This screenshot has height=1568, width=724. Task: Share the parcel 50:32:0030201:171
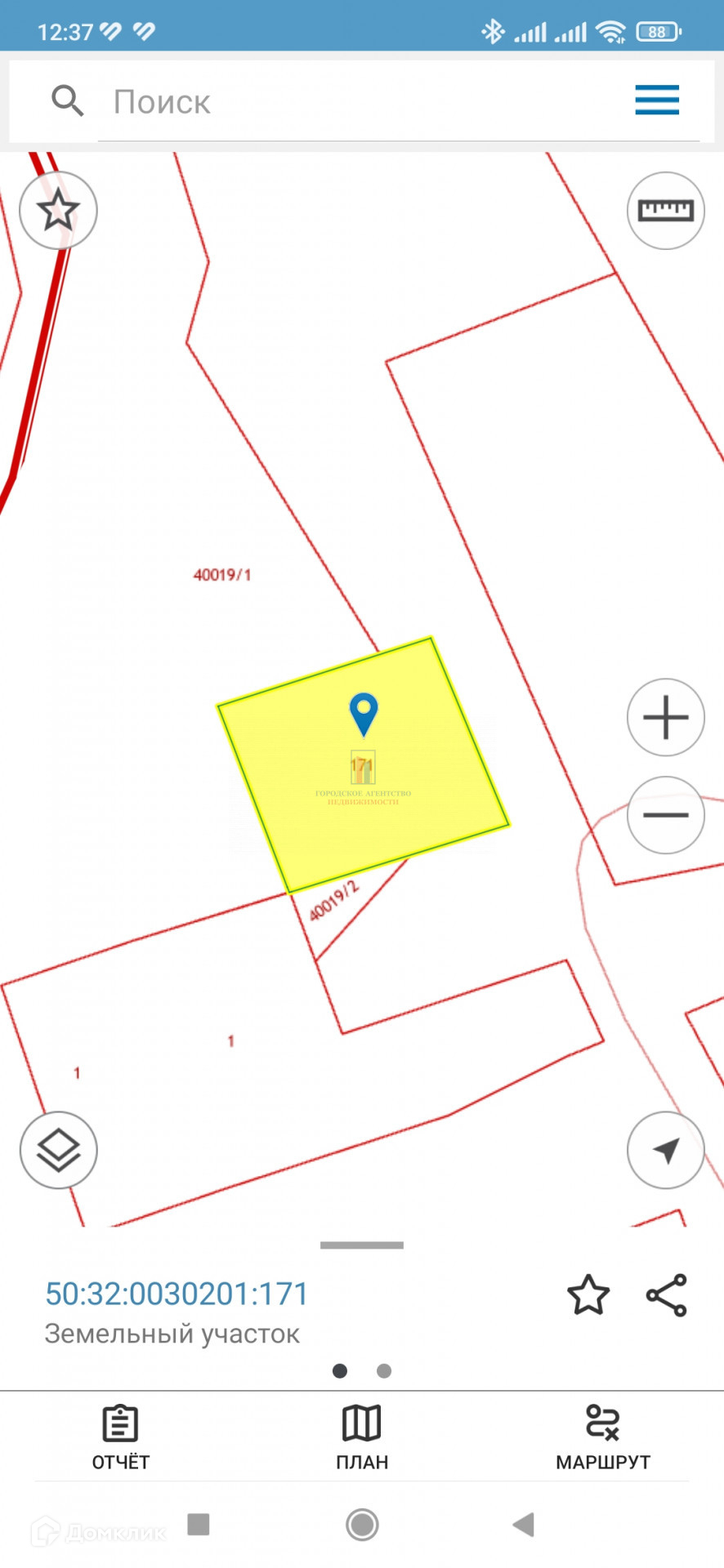[667, 1295]
